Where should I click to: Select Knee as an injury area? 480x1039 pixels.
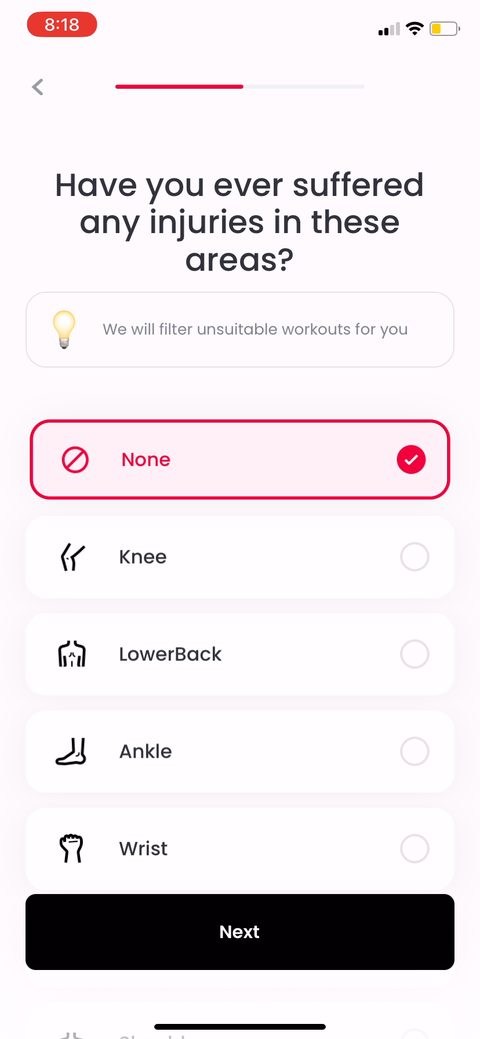[240, 557]
